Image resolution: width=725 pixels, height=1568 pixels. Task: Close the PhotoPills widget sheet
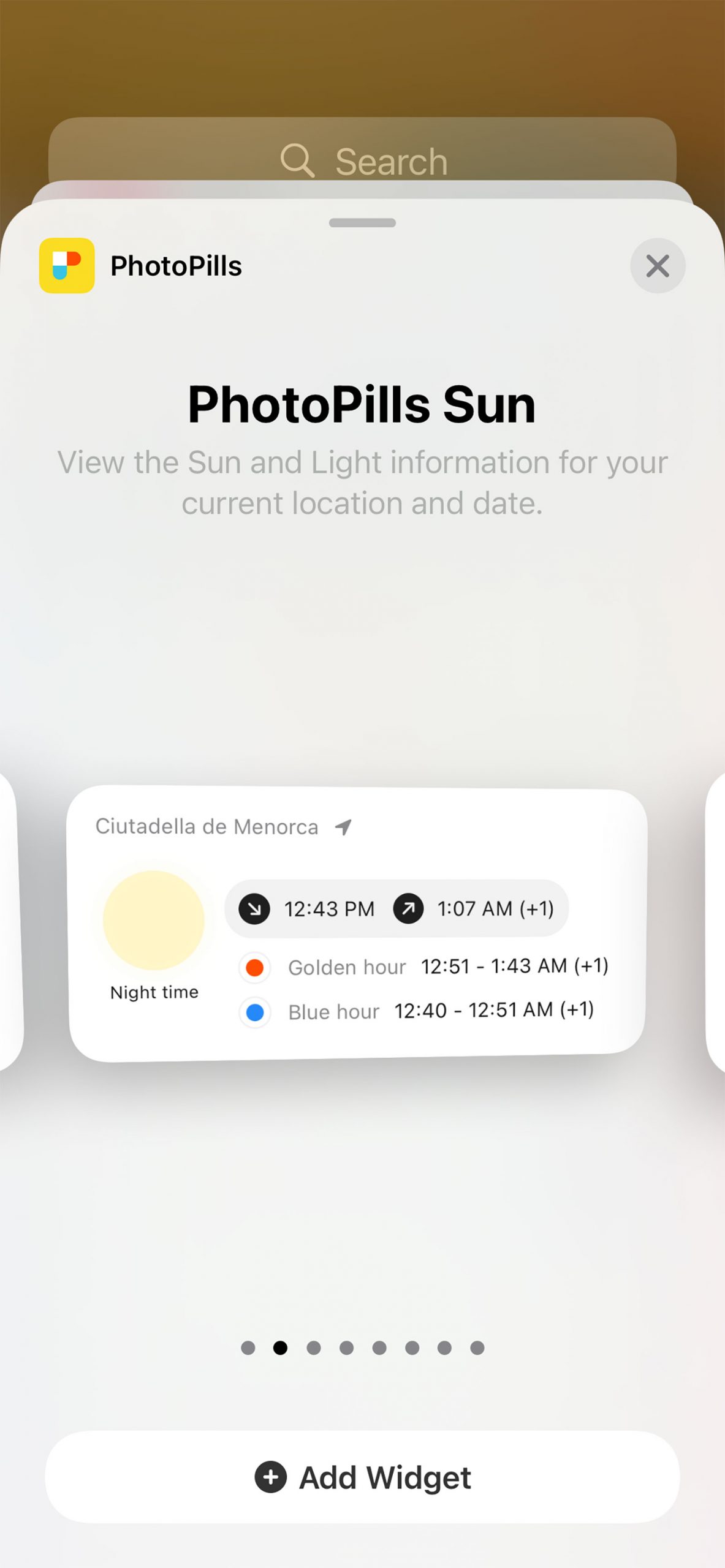point(657,266)
